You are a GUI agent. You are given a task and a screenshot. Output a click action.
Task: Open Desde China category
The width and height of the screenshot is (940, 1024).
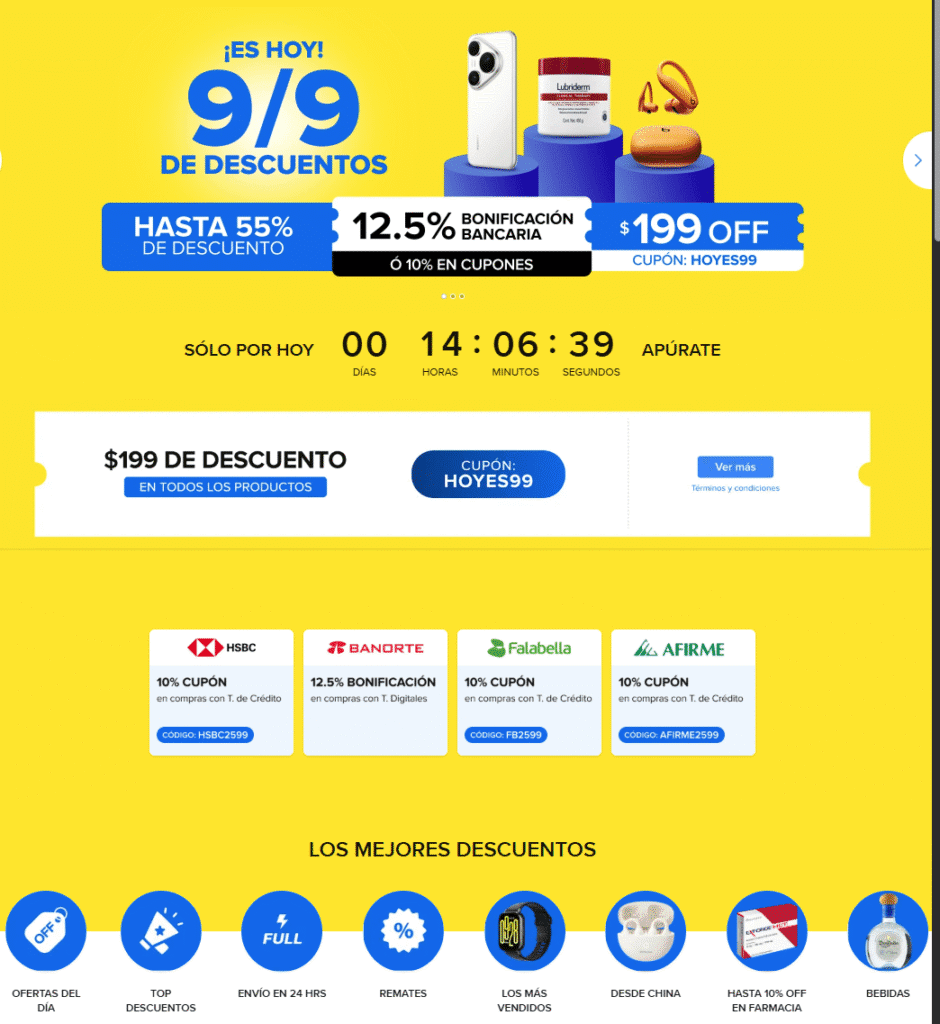click(x=646, y=933)
